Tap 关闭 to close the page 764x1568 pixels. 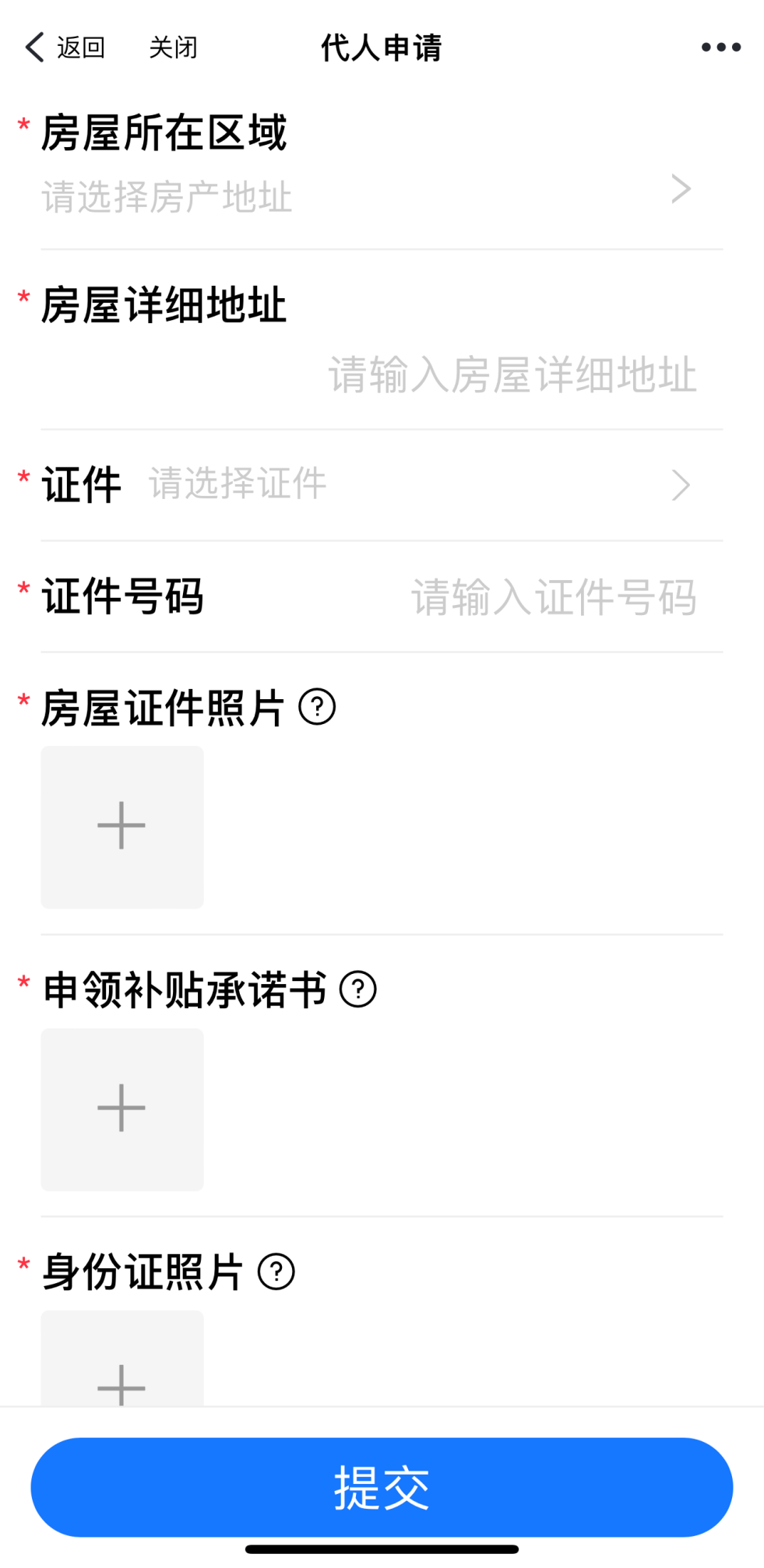tap(173, 47)
